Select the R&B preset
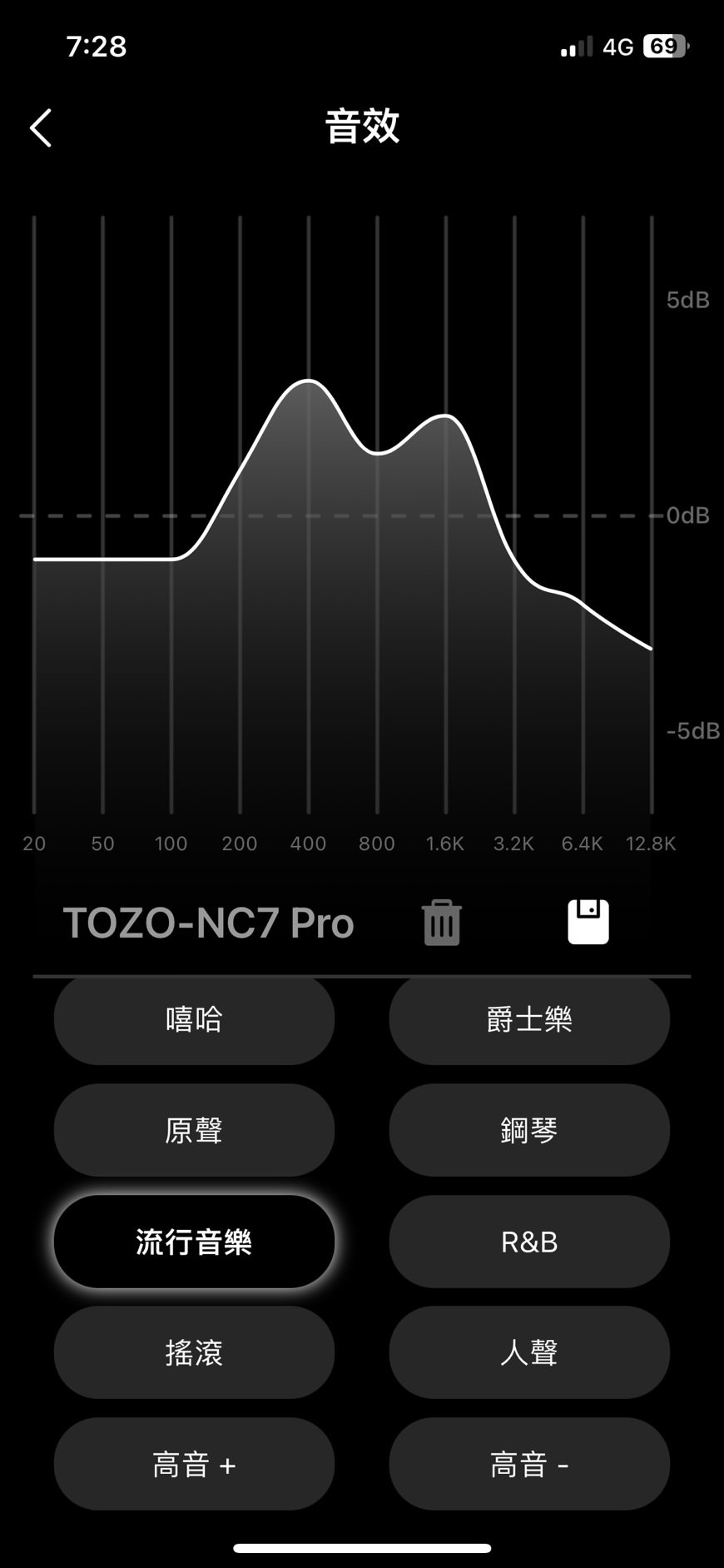724x1568 pixels. 529,1242
